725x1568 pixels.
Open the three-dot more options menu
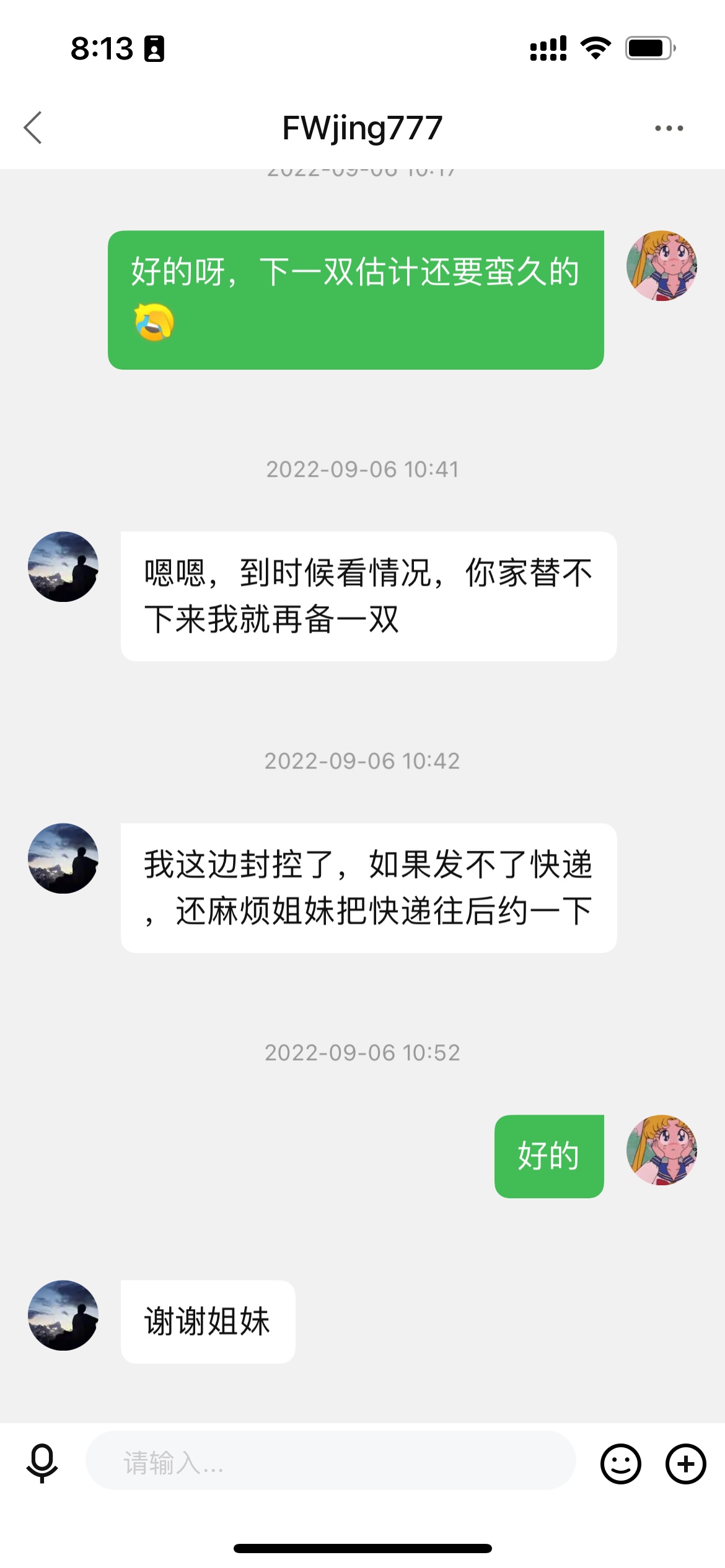(669, 128)
